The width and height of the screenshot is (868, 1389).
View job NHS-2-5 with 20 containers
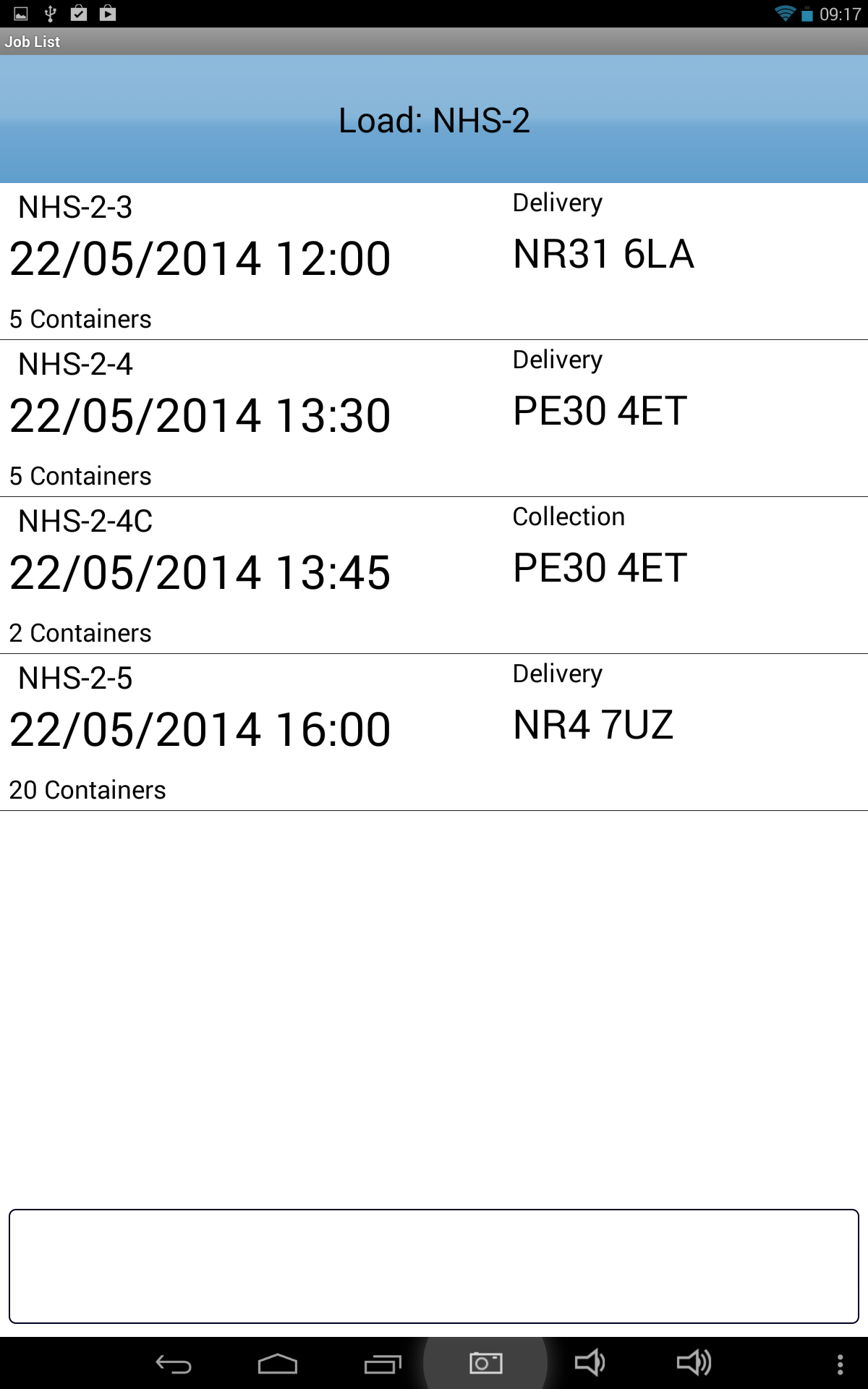click(x=434, y=732)
